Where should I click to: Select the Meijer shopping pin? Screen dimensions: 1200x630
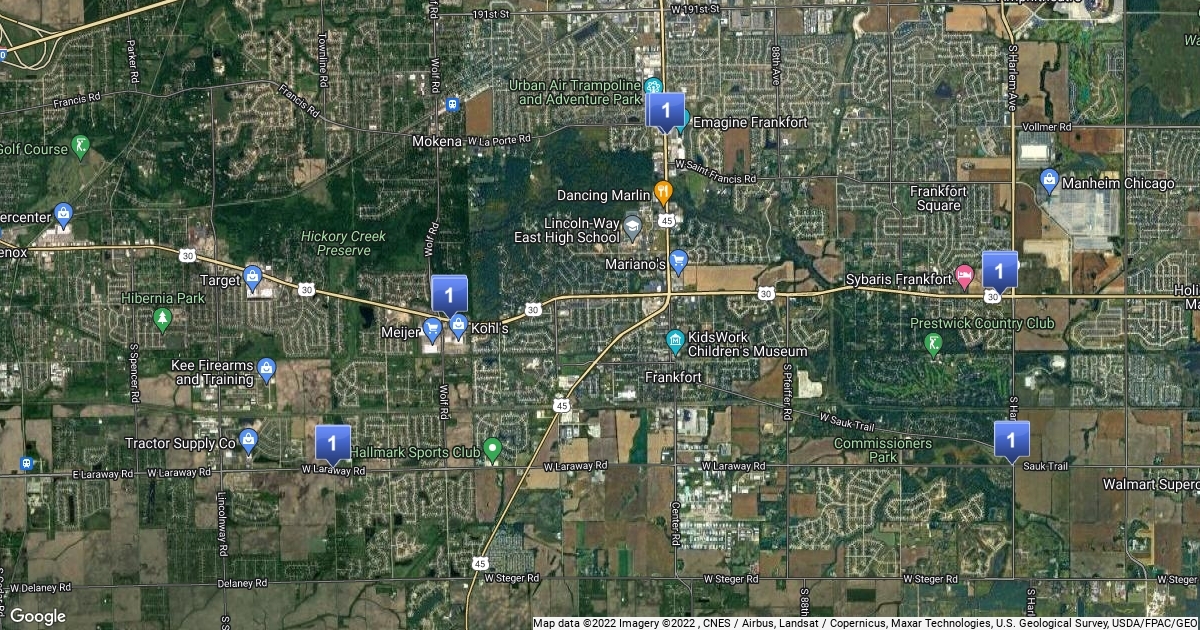432,328
